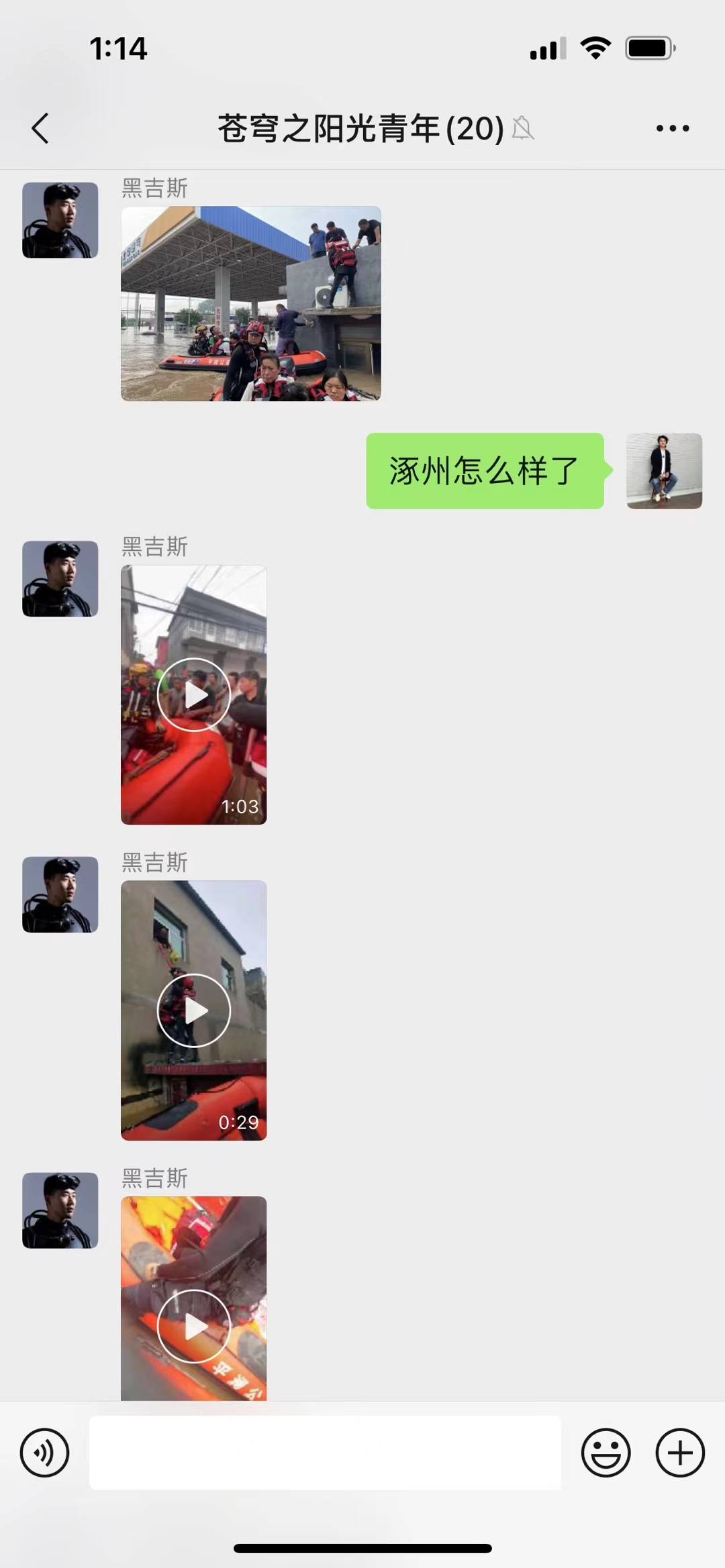725x1568 pixels.
Task: Open the group chat options menu
Action: tap(673, 128)
